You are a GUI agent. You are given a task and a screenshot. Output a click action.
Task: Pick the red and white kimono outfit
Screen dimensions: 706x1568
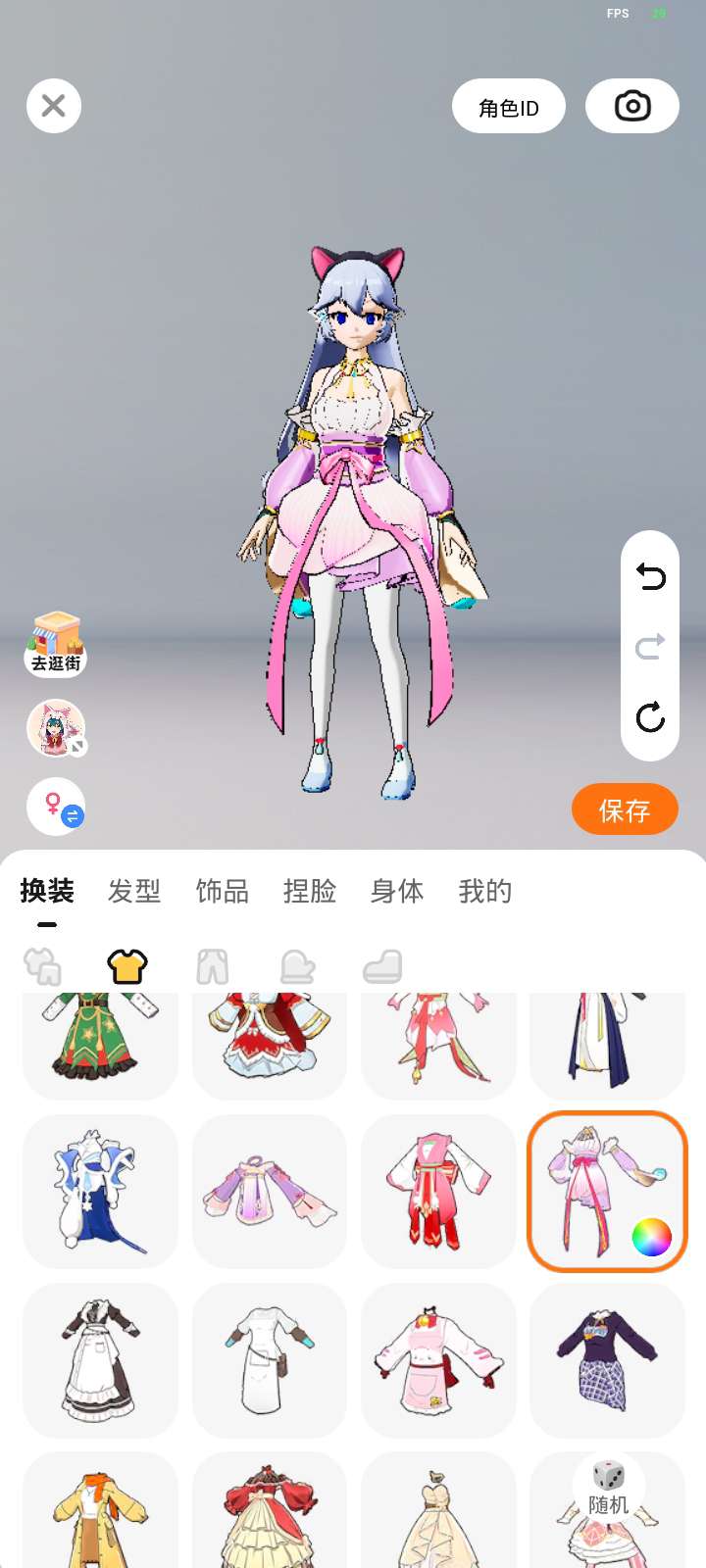click(x=438, y=1192)
